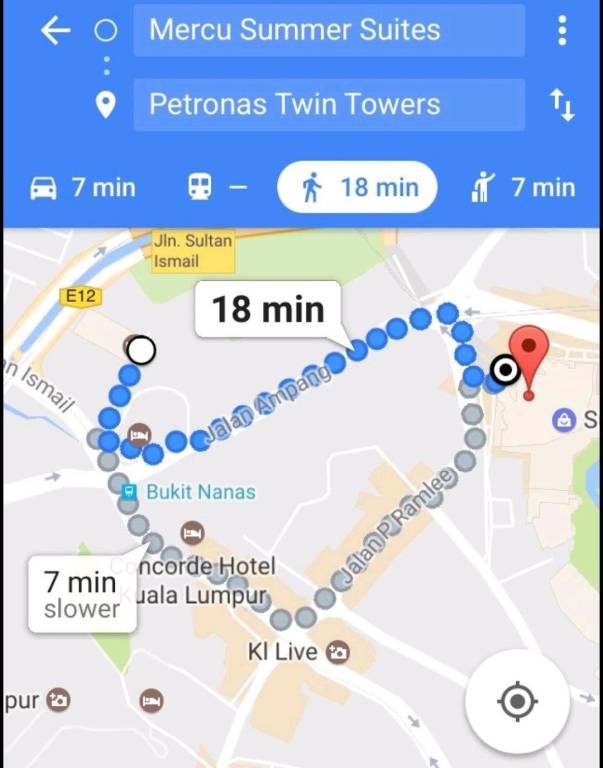Swap start and destination
The width and height of the screenshot is (603, 768).
[x=562, y=104]
